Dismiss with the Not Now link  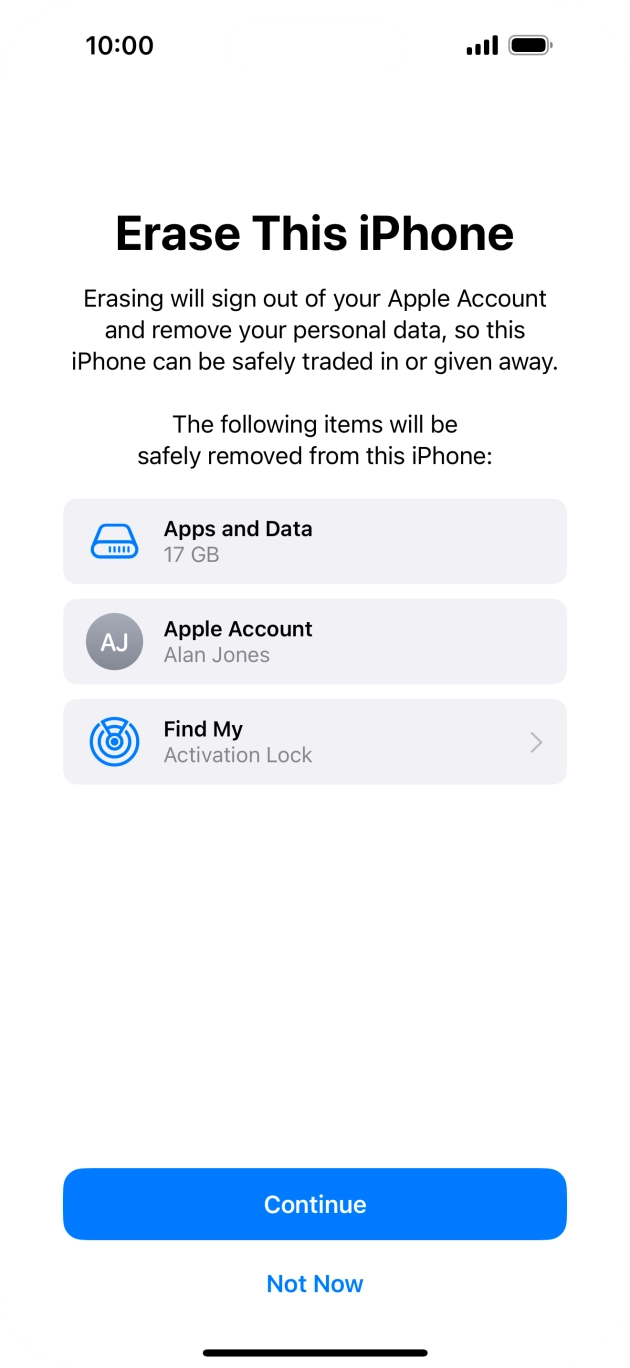pos(315,1284)
